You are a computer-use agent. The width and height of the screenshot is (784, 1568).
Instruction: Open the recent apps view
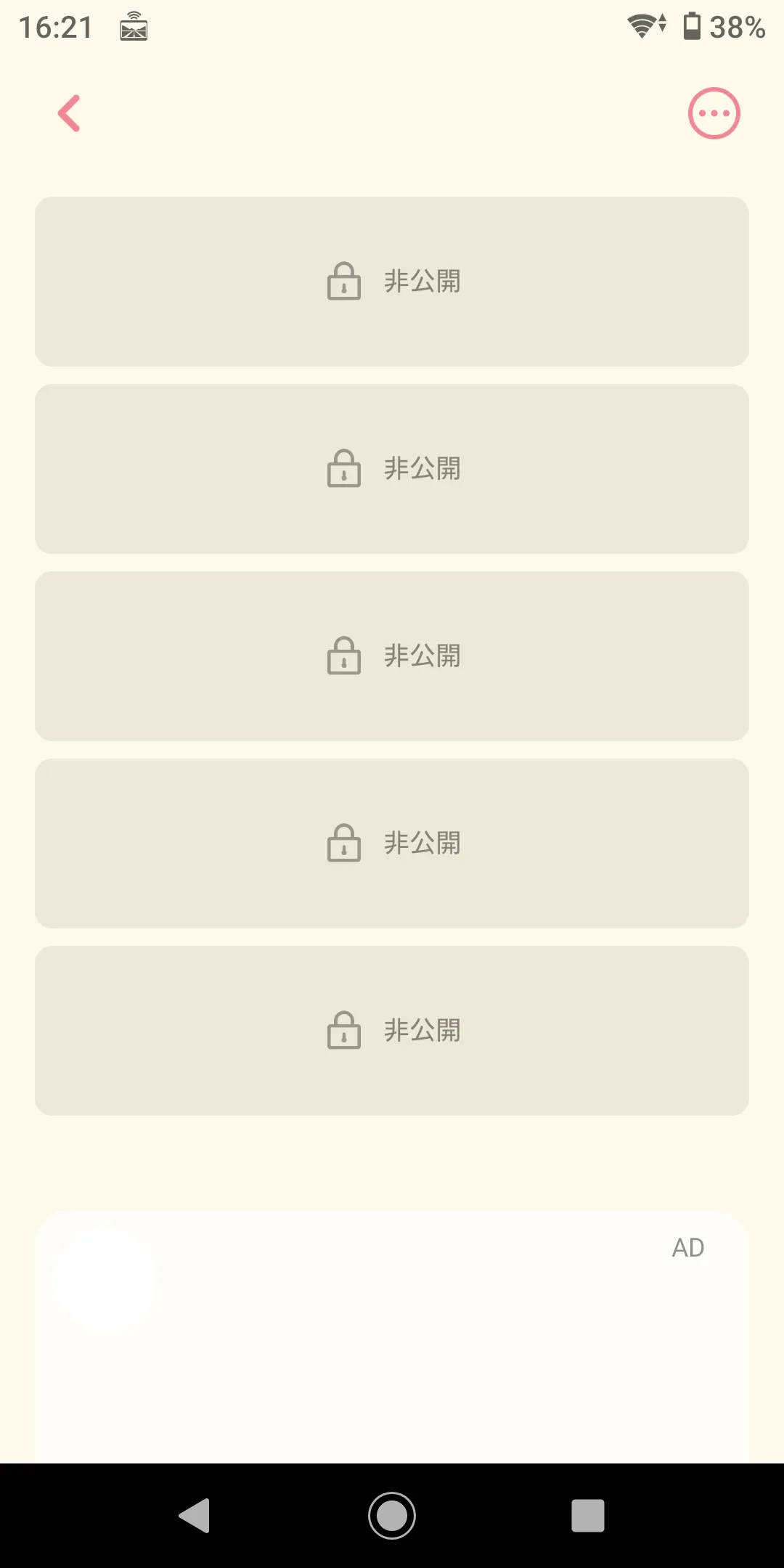click(587, 1515)
